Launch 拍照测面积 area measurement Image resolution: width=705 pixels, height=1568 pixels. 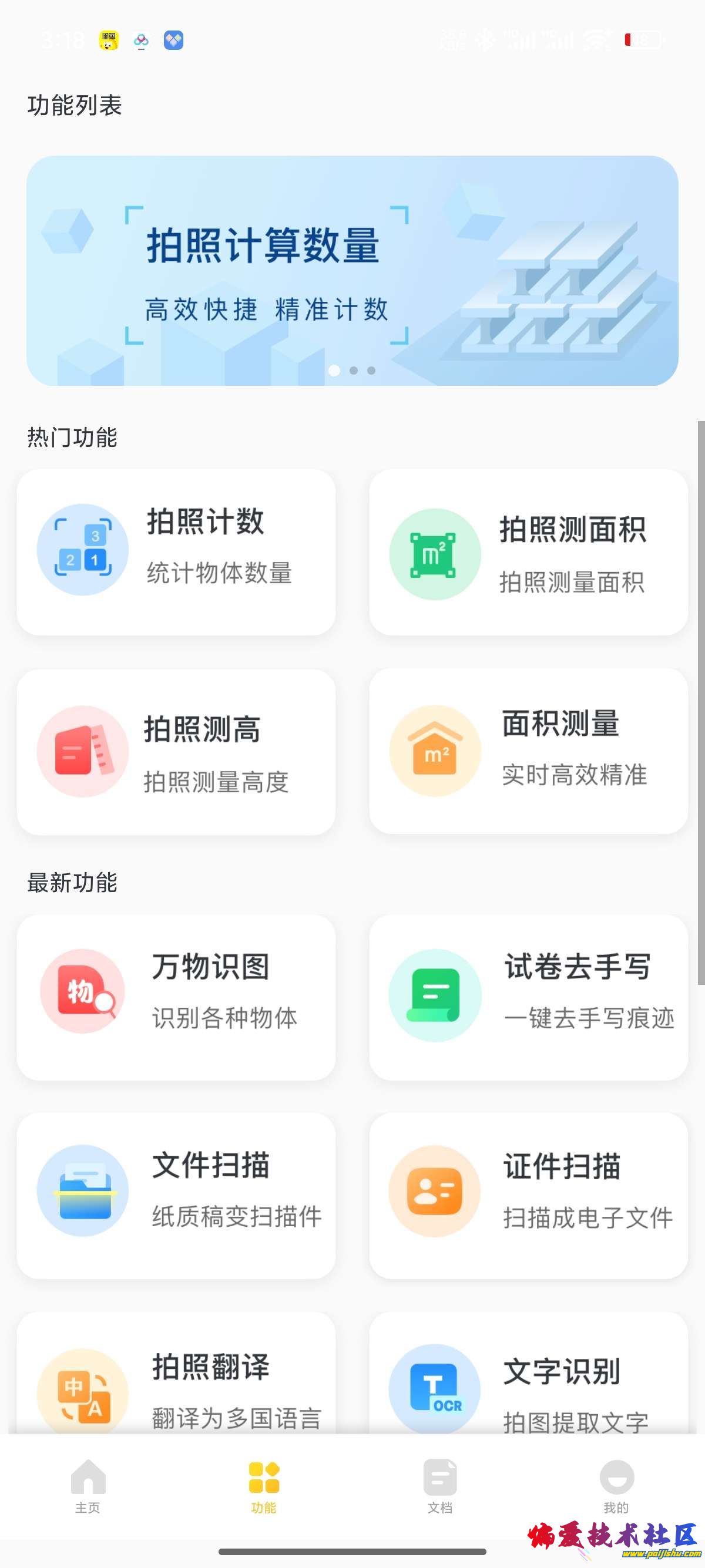[x=528, y=551]
